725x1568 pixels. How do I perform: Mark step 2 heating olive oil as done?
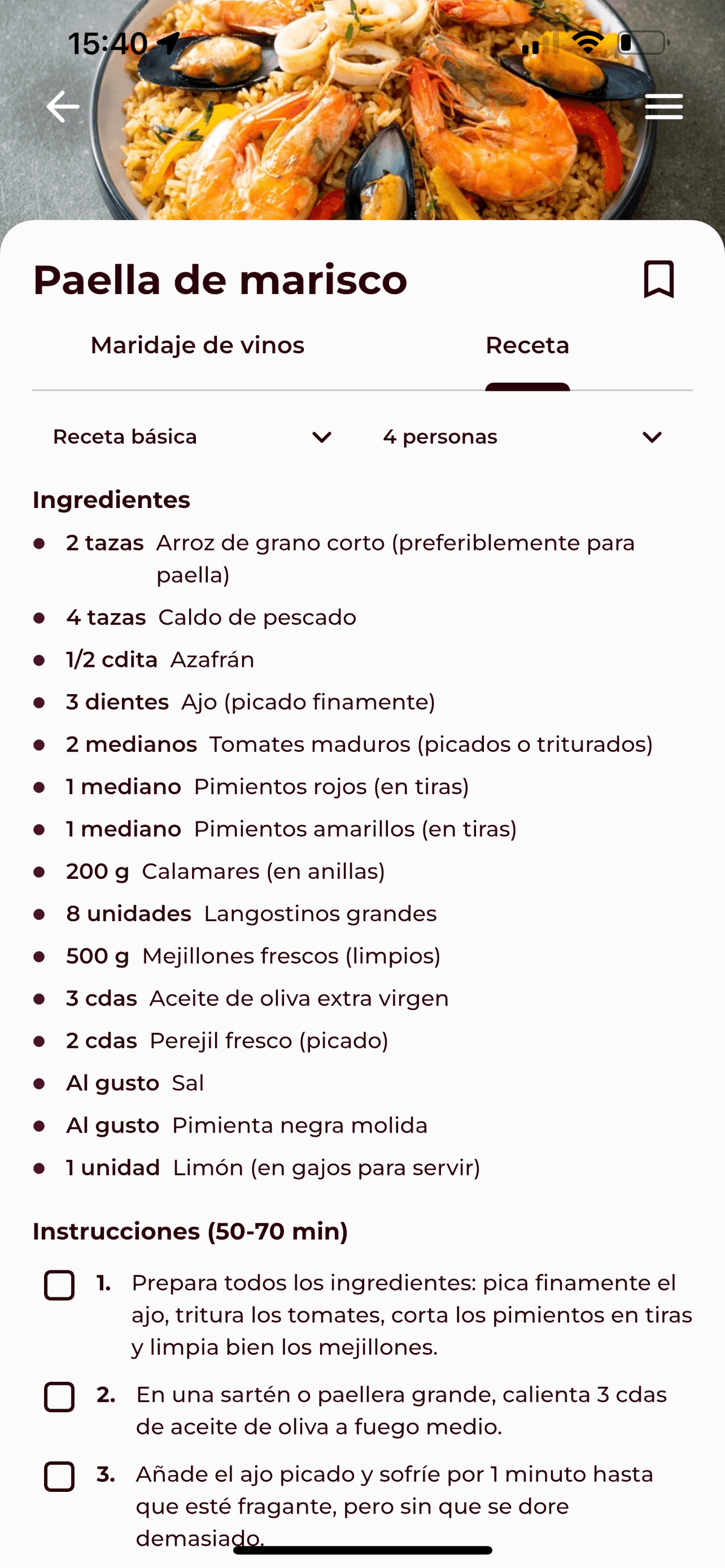tap(60, 1397)
